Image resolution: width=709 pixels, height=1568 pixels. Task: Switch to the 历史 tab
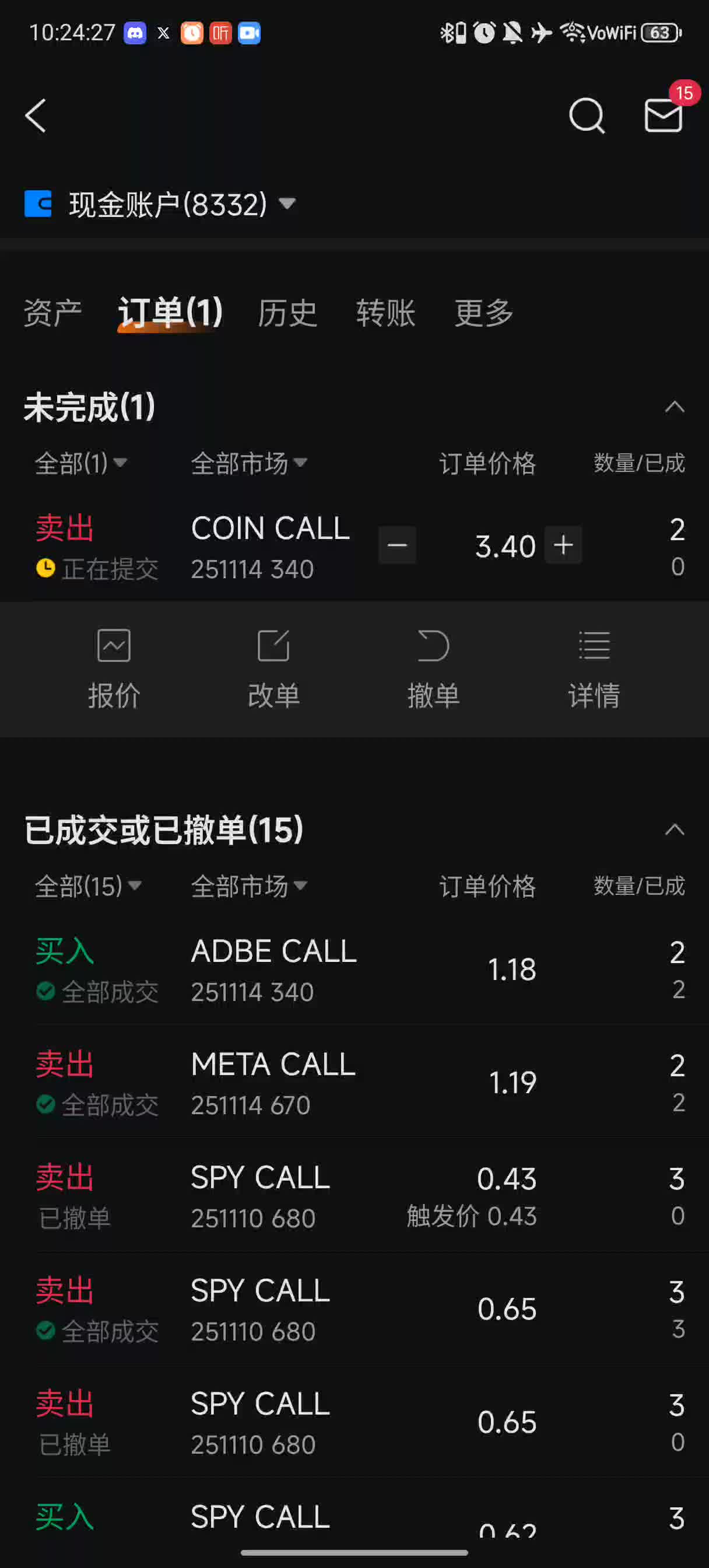pos(288,312)
